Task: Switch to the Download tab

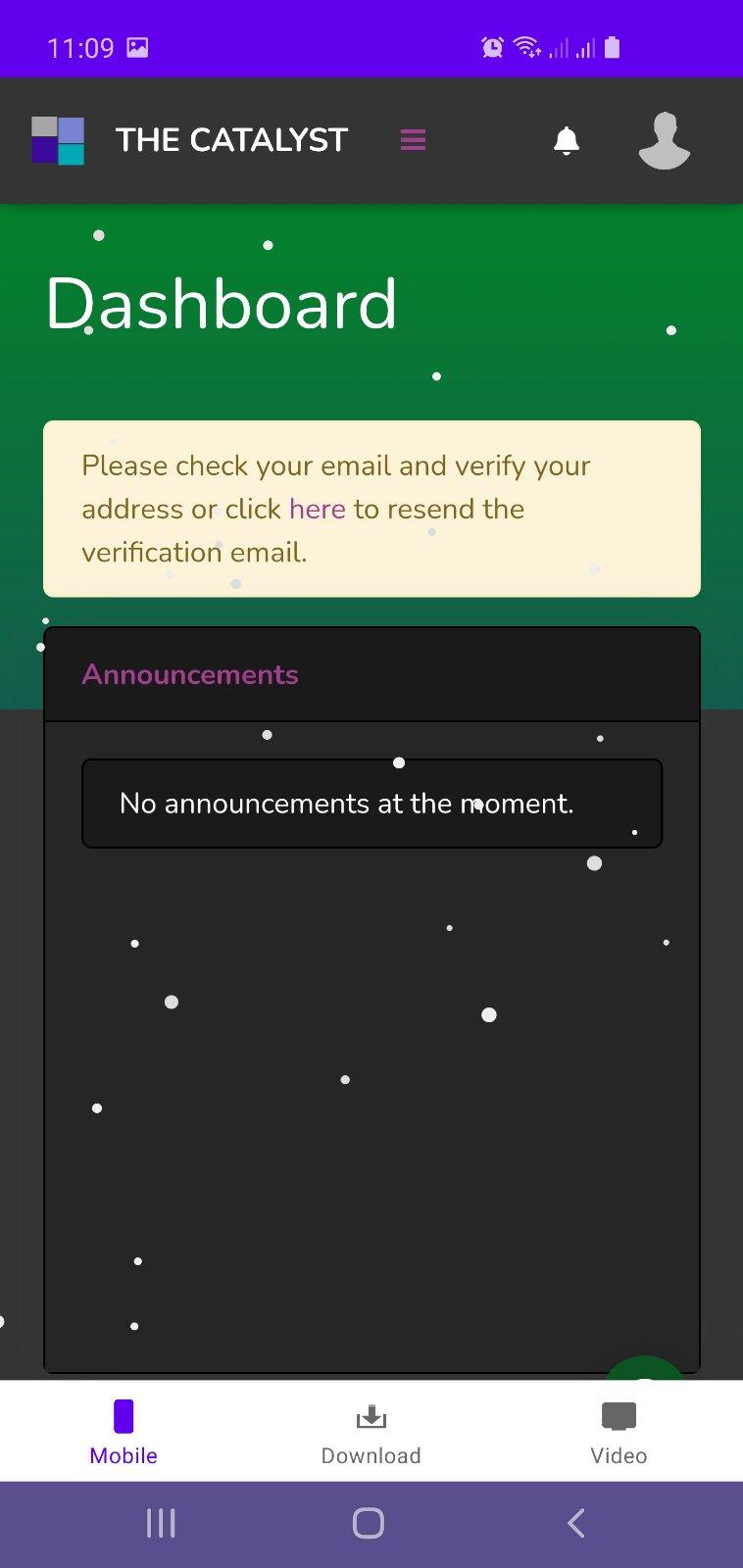Action: point(371,1432)
